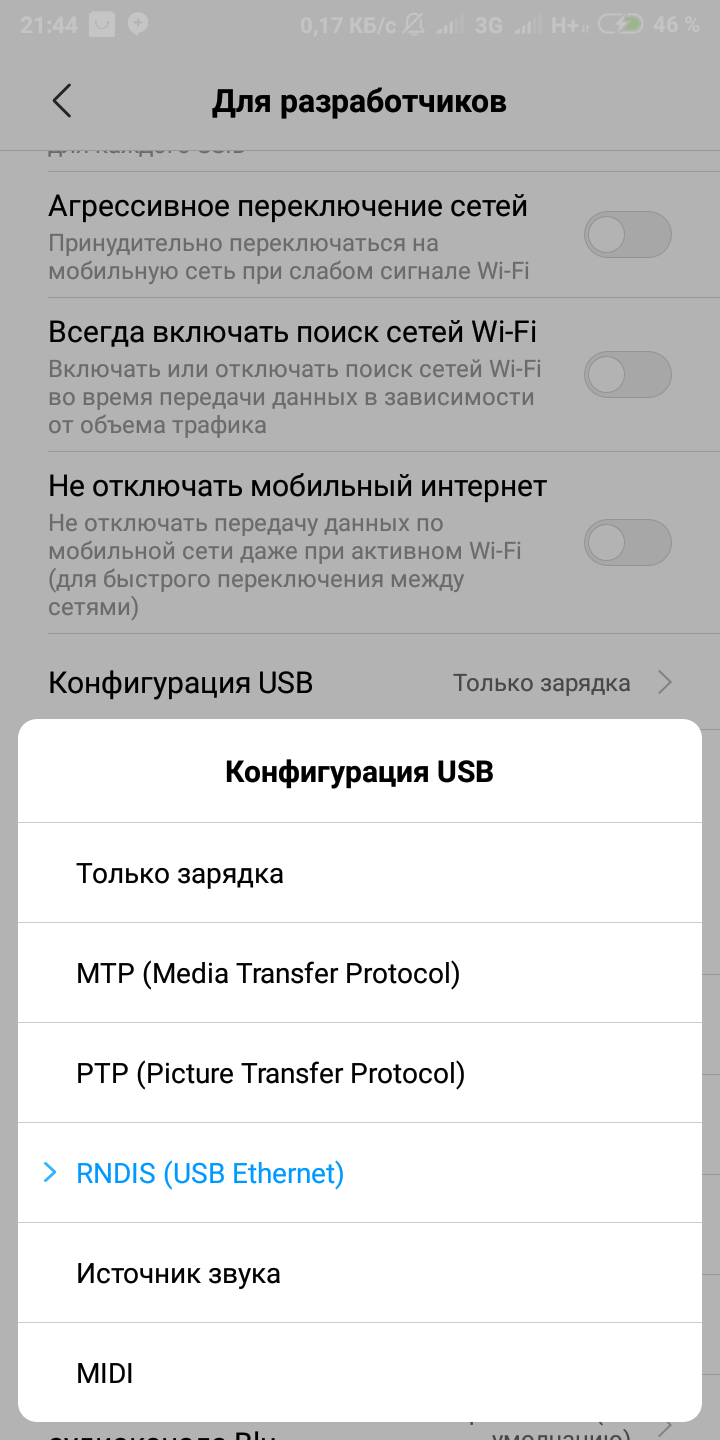Viewport: 720px width, 1440px height.
Task: Choose MTP (Media Transfer Protocol)
Action: click(x=360, y=973)
